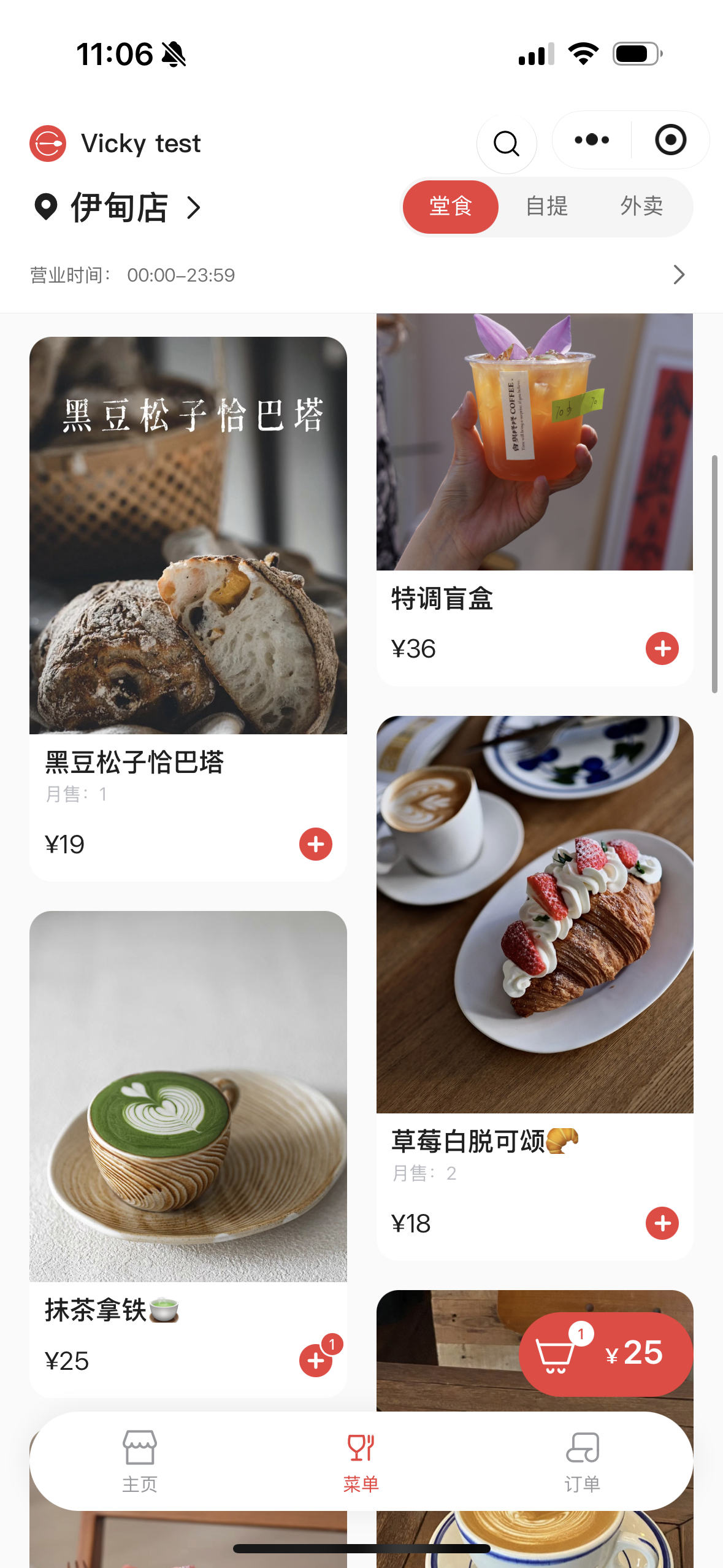
Task: Switch to 自提 pickup mode
Action: click(x=546, y=207)
